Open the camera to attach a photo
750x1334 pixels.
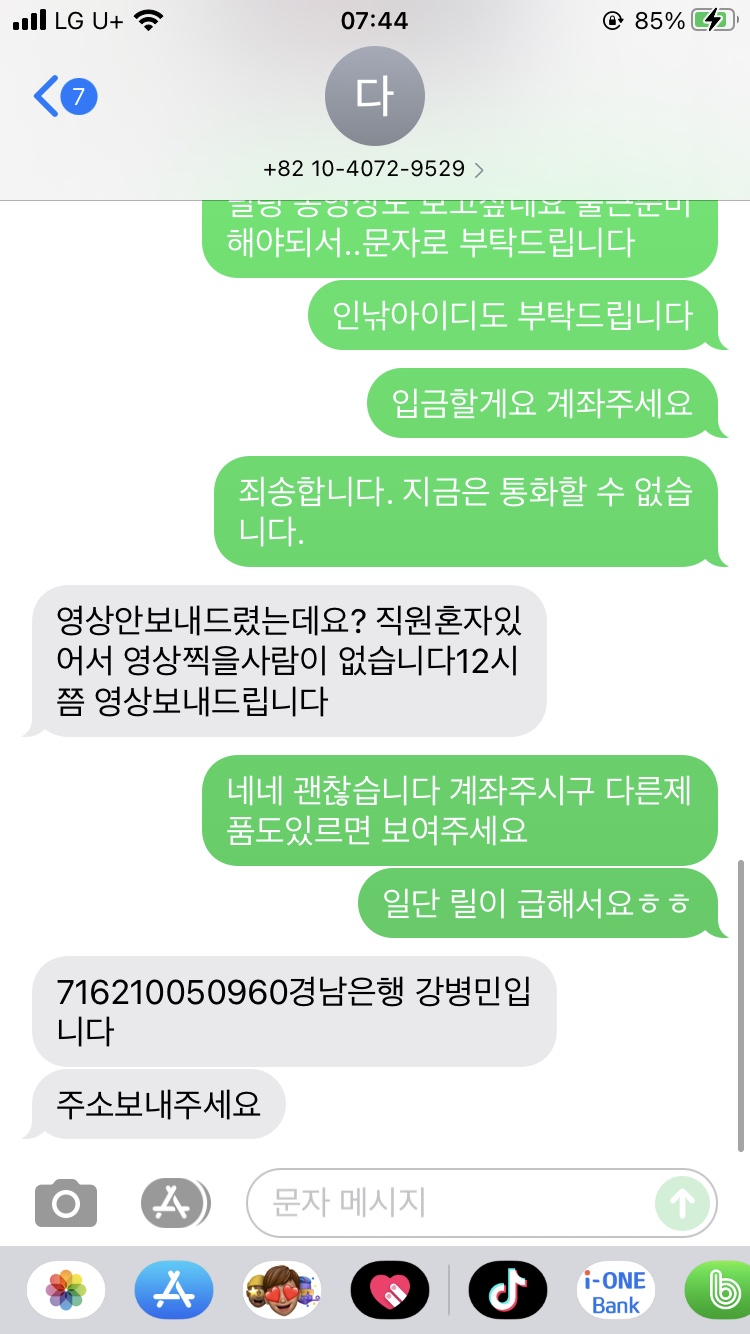(66, 1203)
